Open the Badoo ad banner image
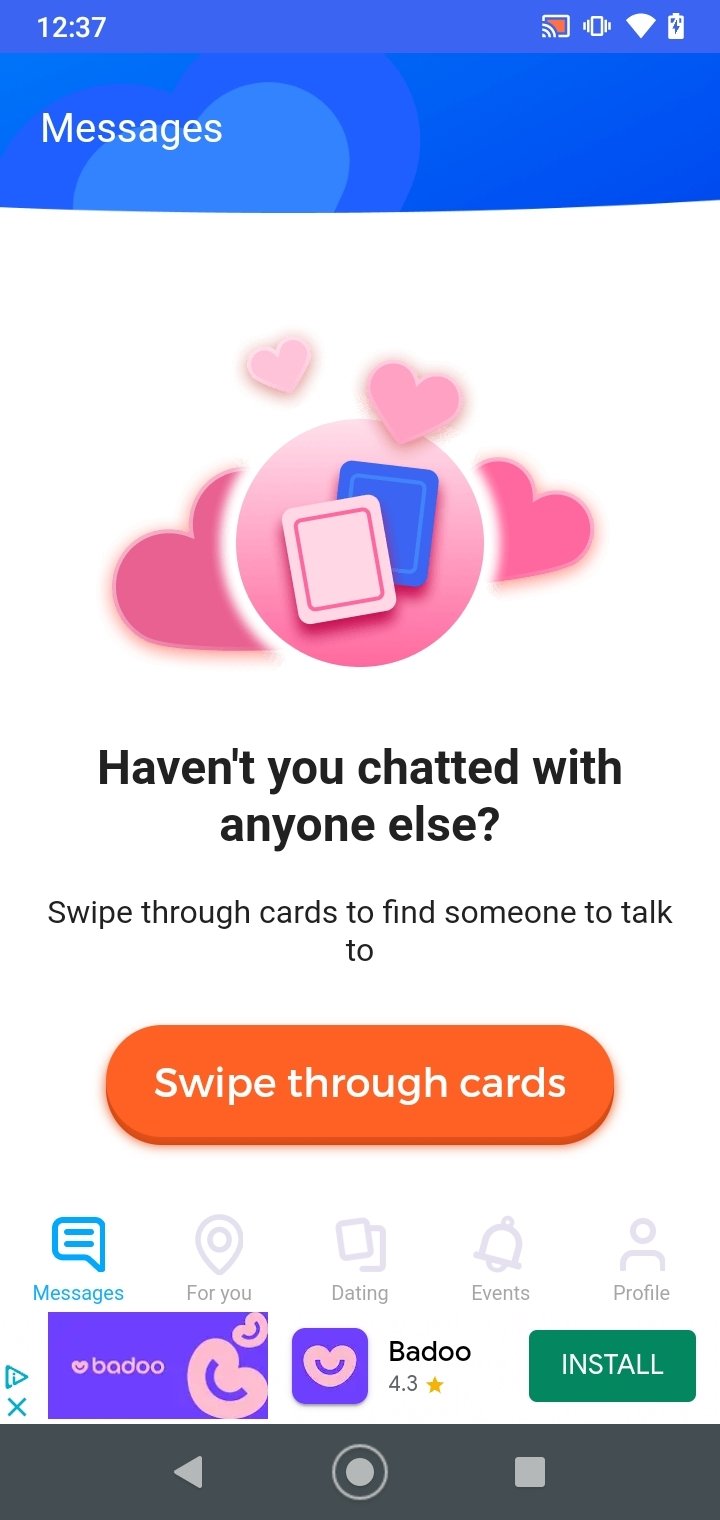Viewport: 720px width, 1520px height. pyautogui.click(x=158, y=1366)
